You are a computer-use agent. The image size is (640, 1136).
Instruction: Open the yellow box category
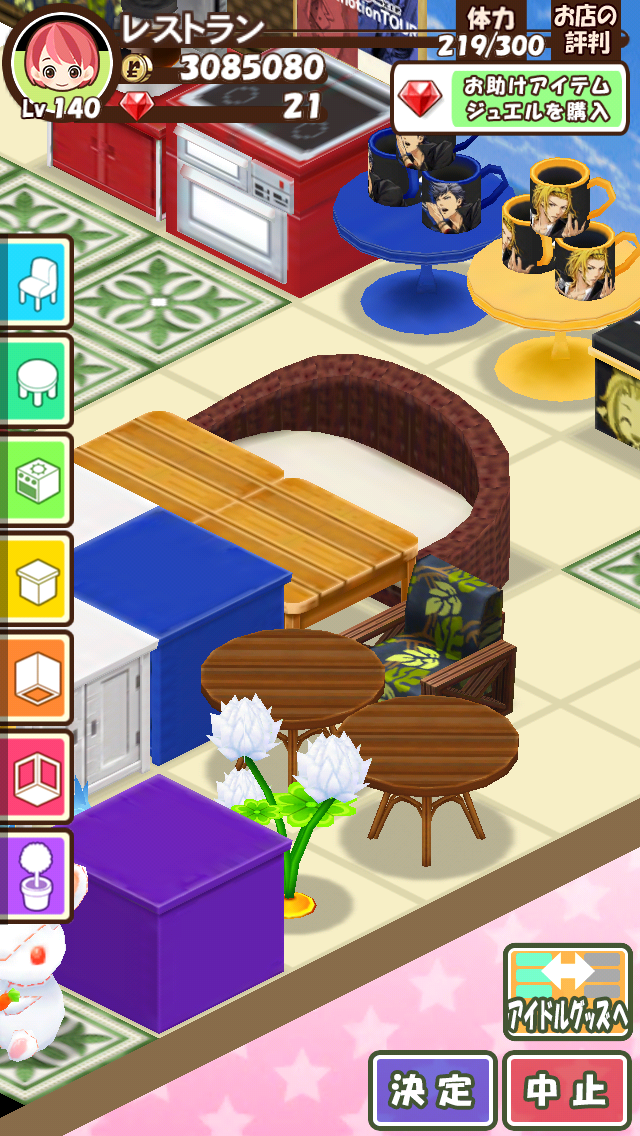click(x=36, y=580)
